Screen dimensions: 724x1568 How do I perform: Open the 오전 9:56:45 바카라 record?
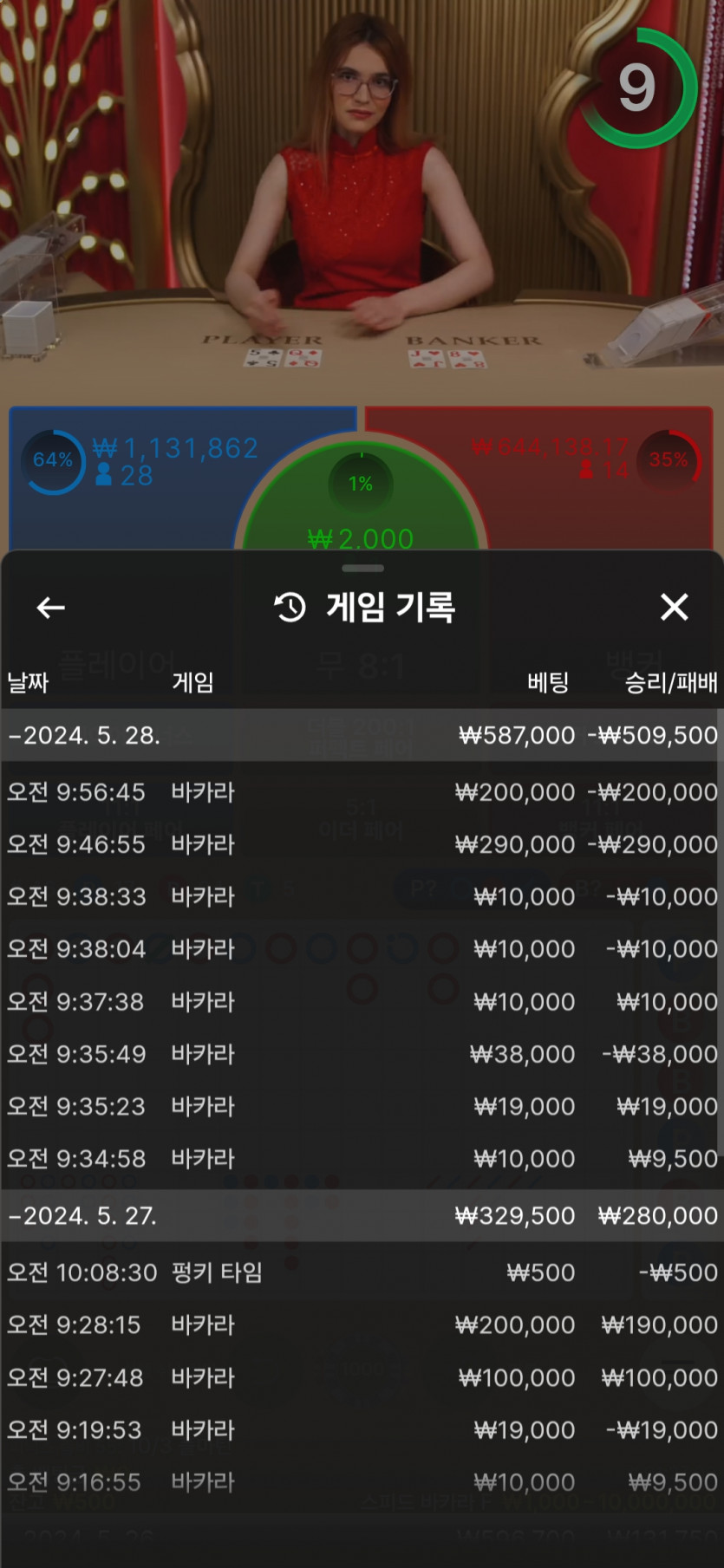362,792
